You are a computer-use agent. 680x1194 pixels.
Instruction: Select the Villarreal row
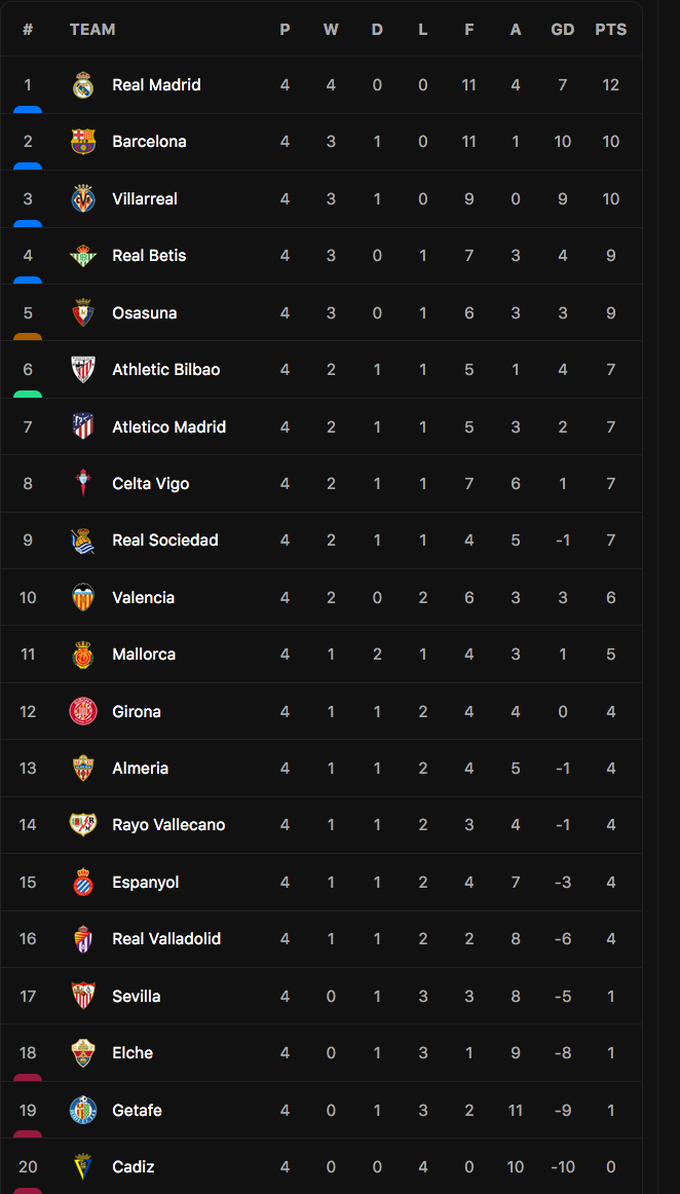pos(321,199)
